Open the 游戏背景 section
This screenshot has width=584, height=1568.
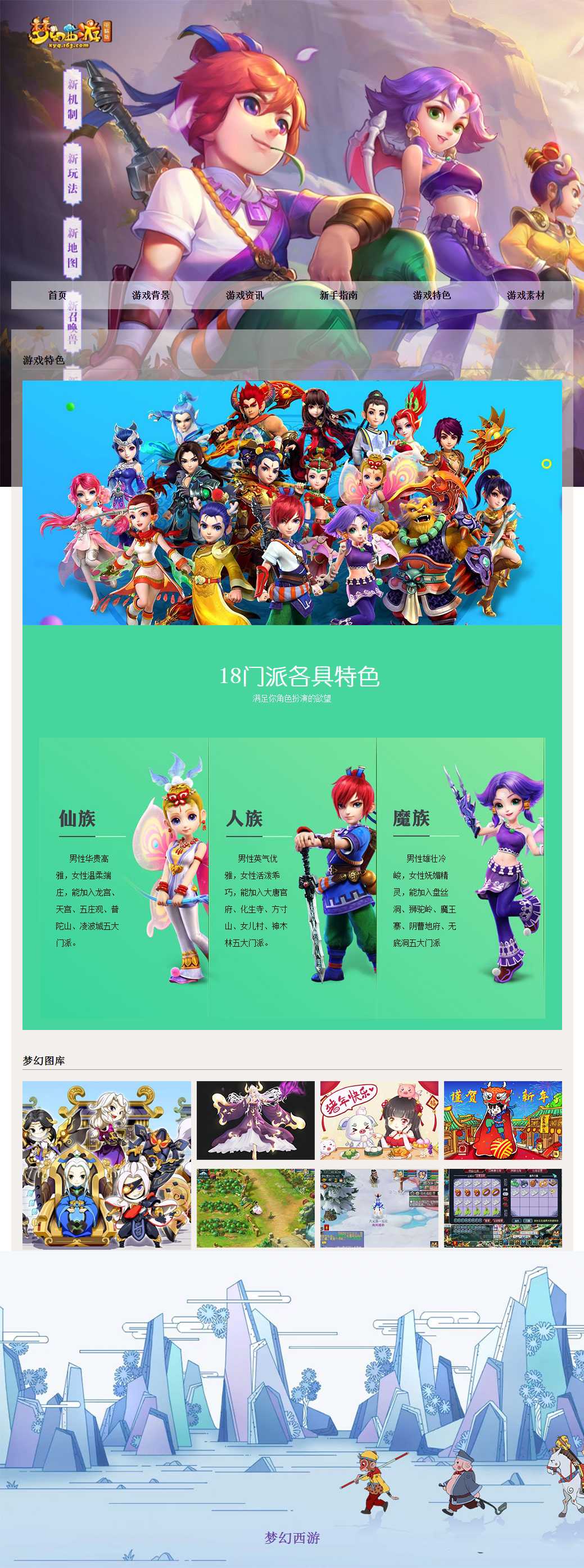pos(151,295)
